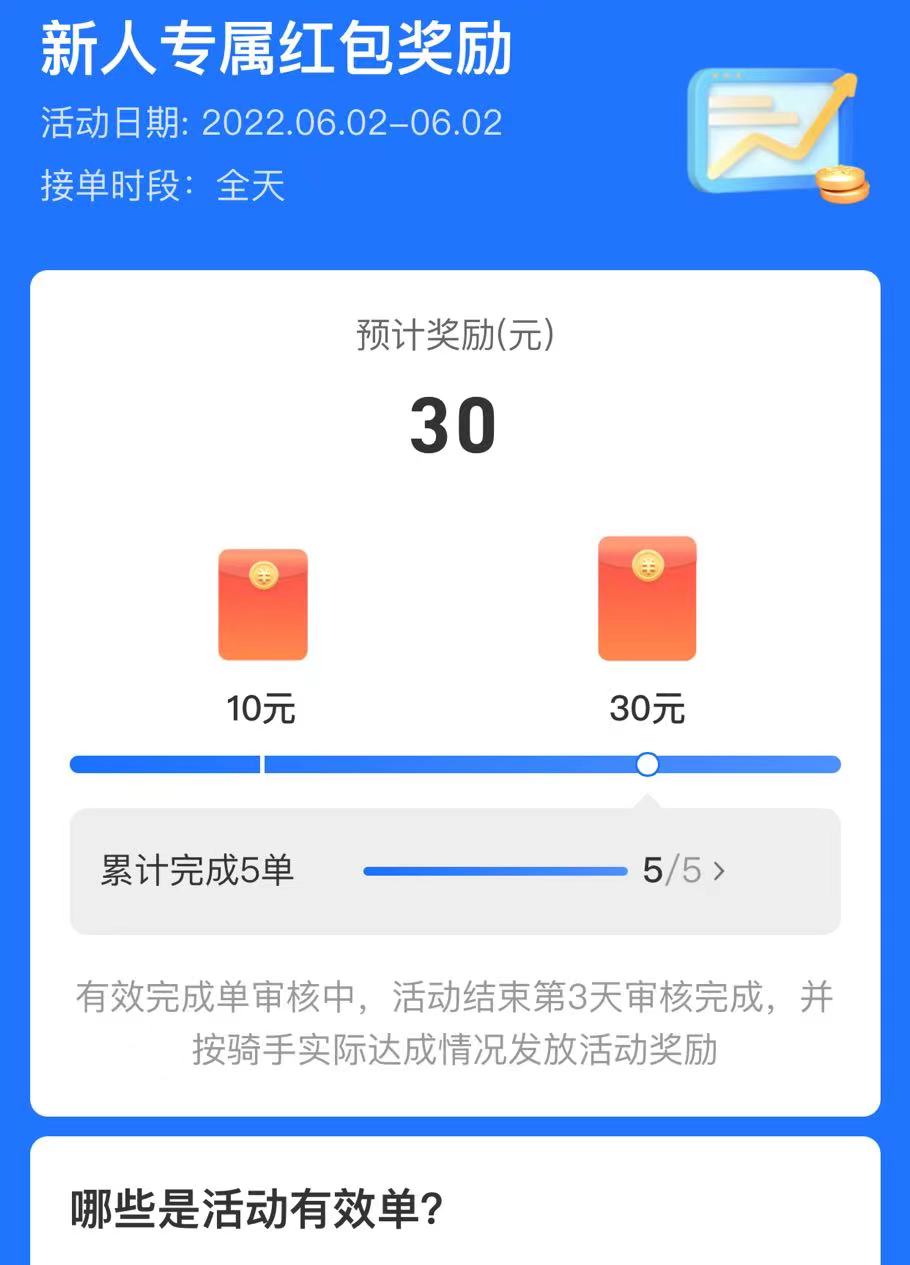Viewport: 910px width, 1265px height.
Task: Expand details via the chevron next to 5/5
Action: (718, 871)
